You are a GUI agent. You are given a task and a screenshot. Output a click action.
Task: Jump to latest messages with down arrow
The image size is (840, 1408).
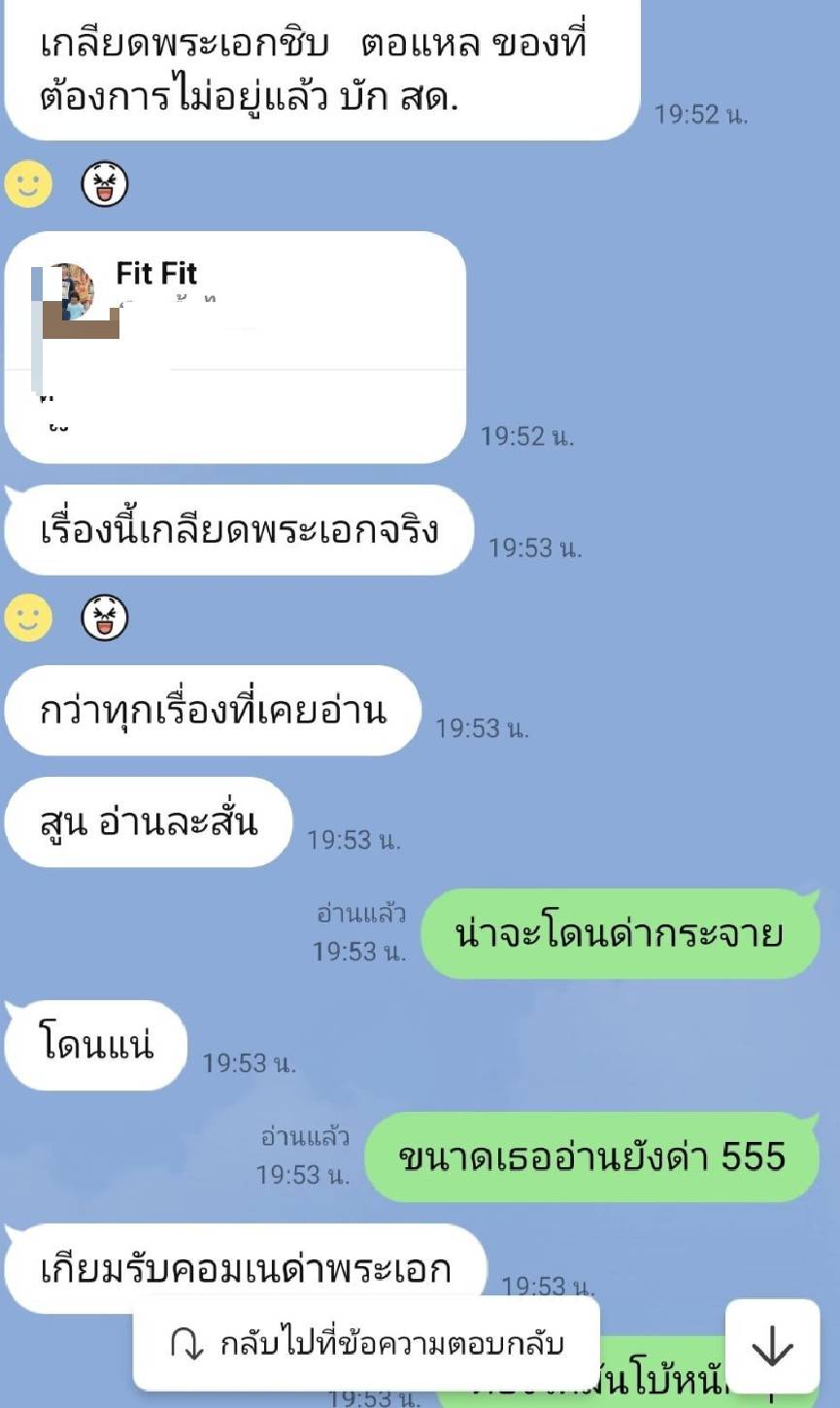click(x=772, y=1346)
